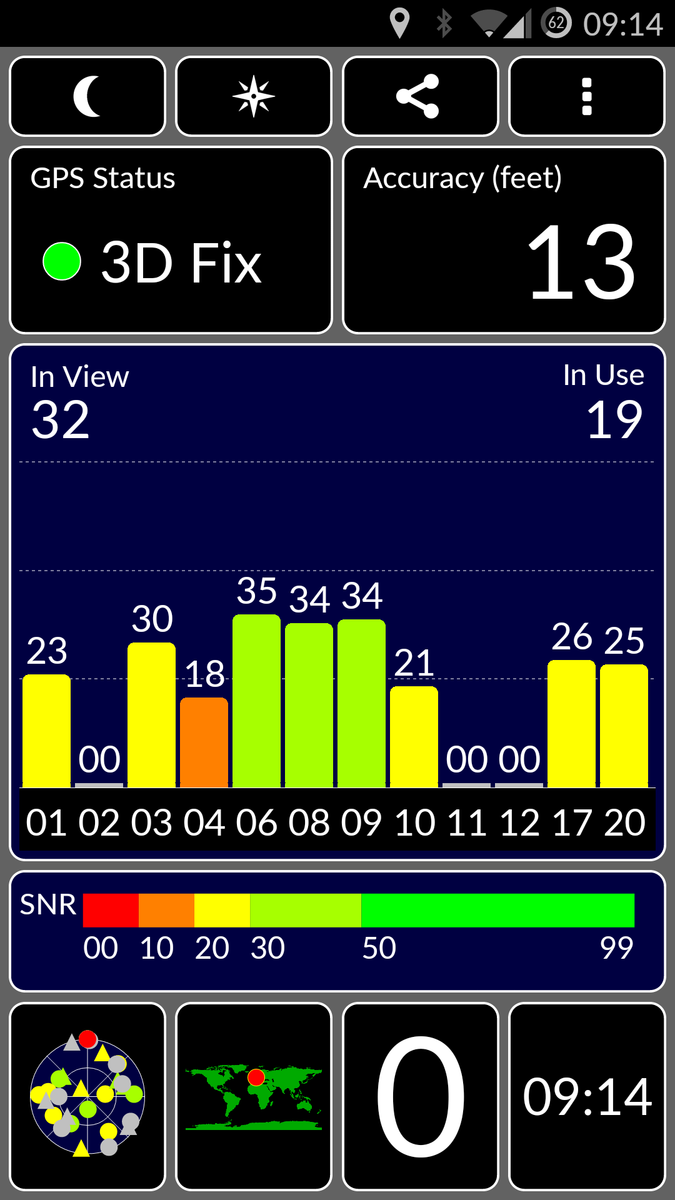This screenshot has width=675, height=1200.
Task: Open the three-dot overflow menu
Action: click(x=587, y=96)
